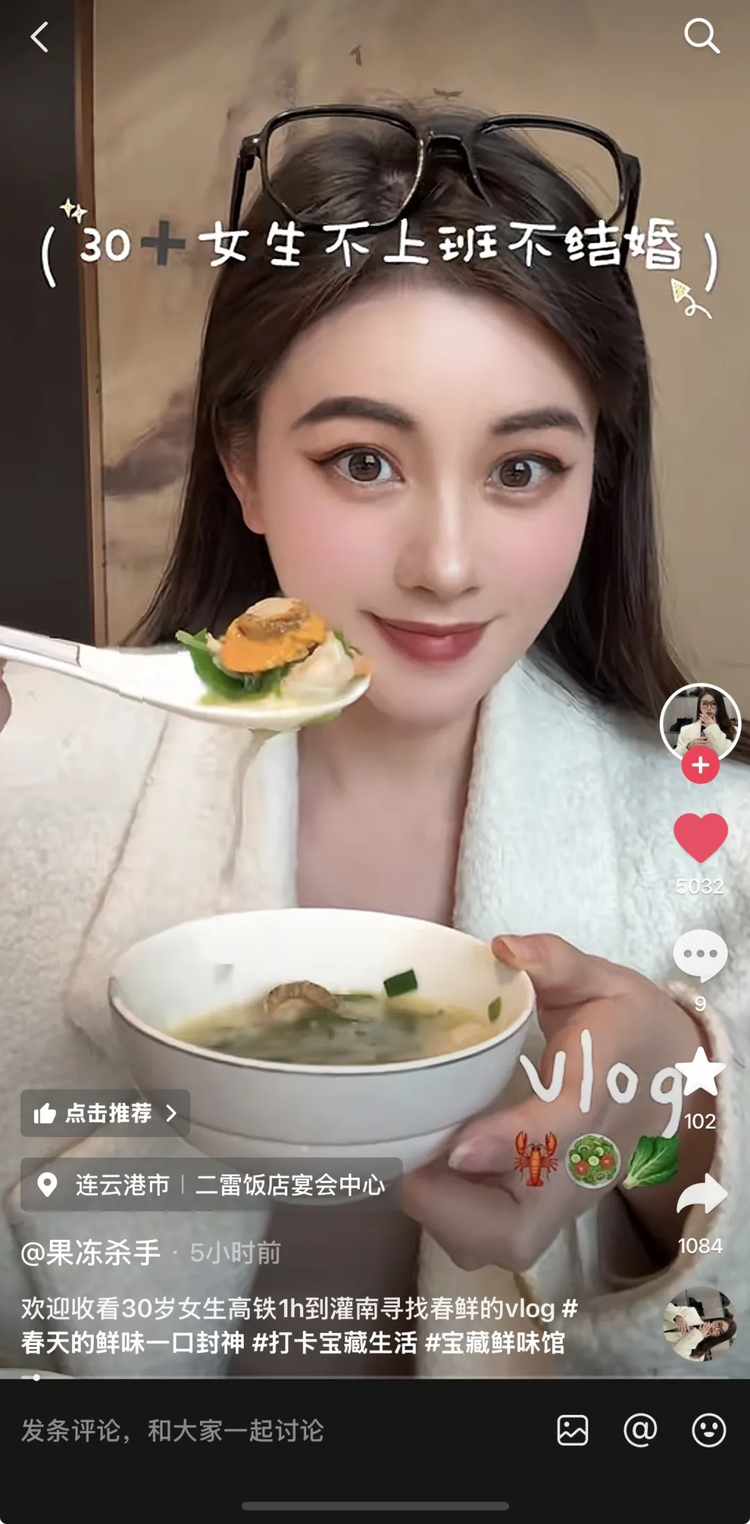Go back using the top-left arrow

point(40,38)
